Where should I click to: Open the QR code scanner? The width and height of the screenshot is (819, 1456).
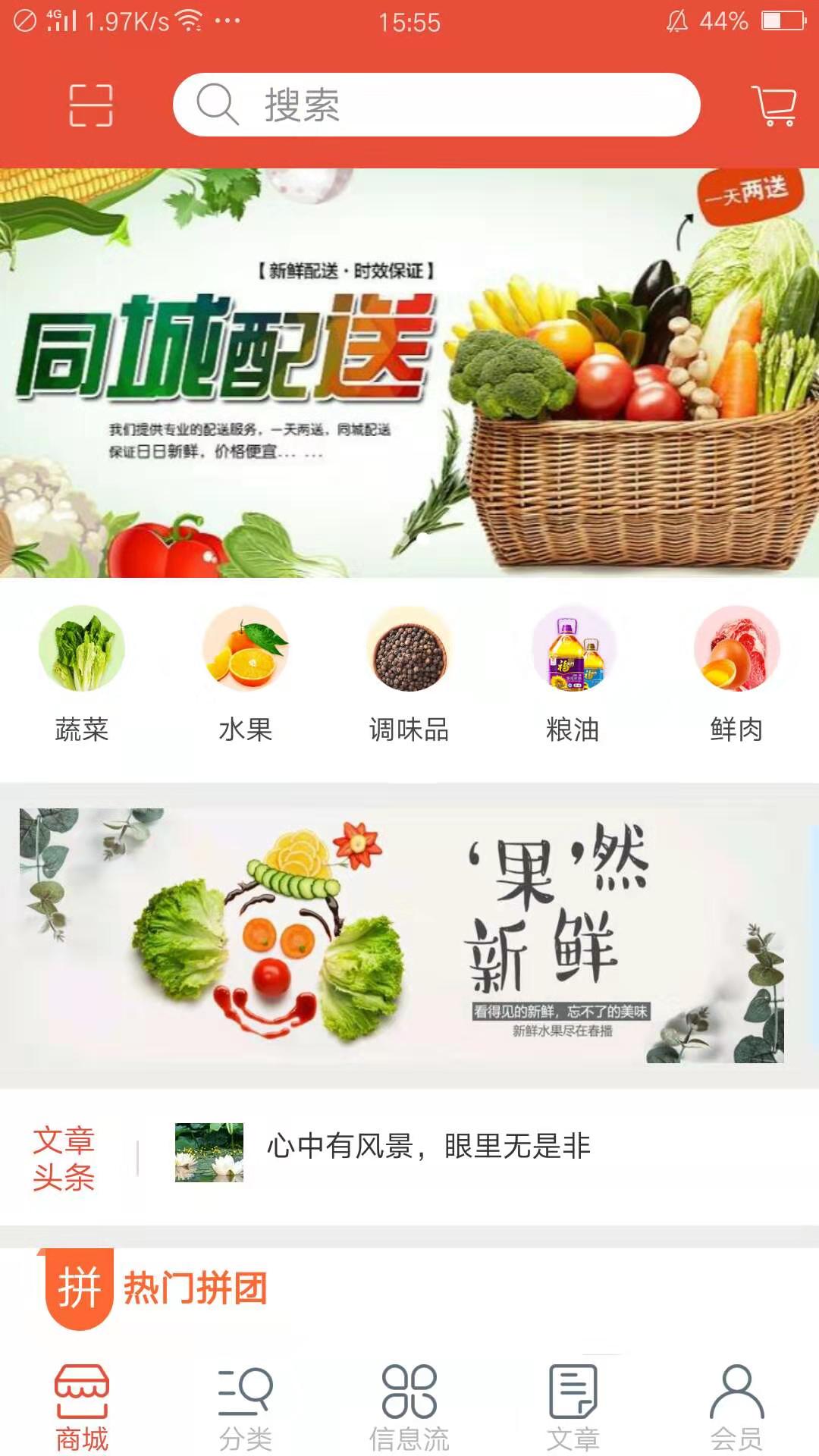(x=90, y=105)
